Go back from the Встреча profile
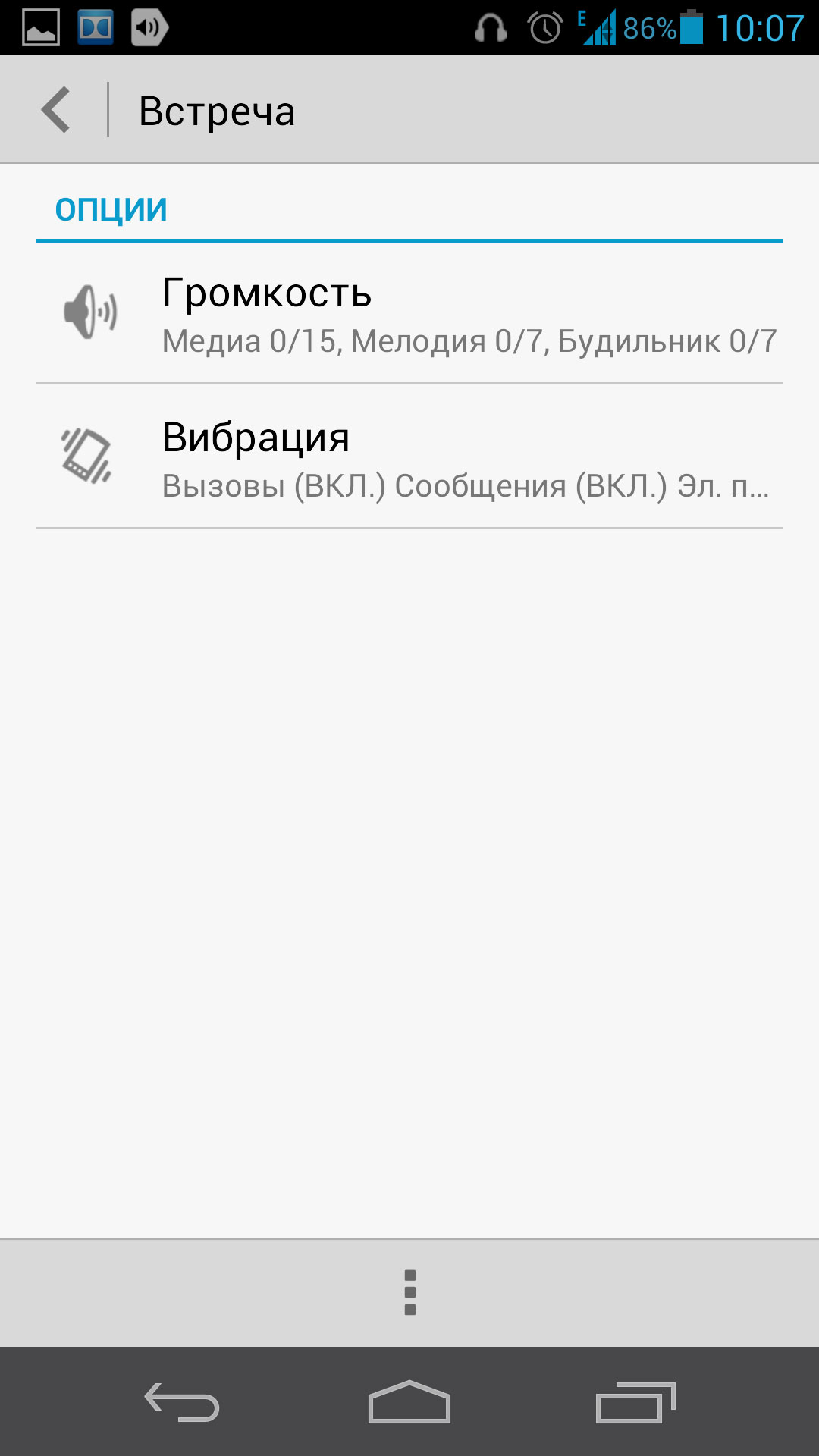This screenshot has width=819, height=1456. coord(56,110)
